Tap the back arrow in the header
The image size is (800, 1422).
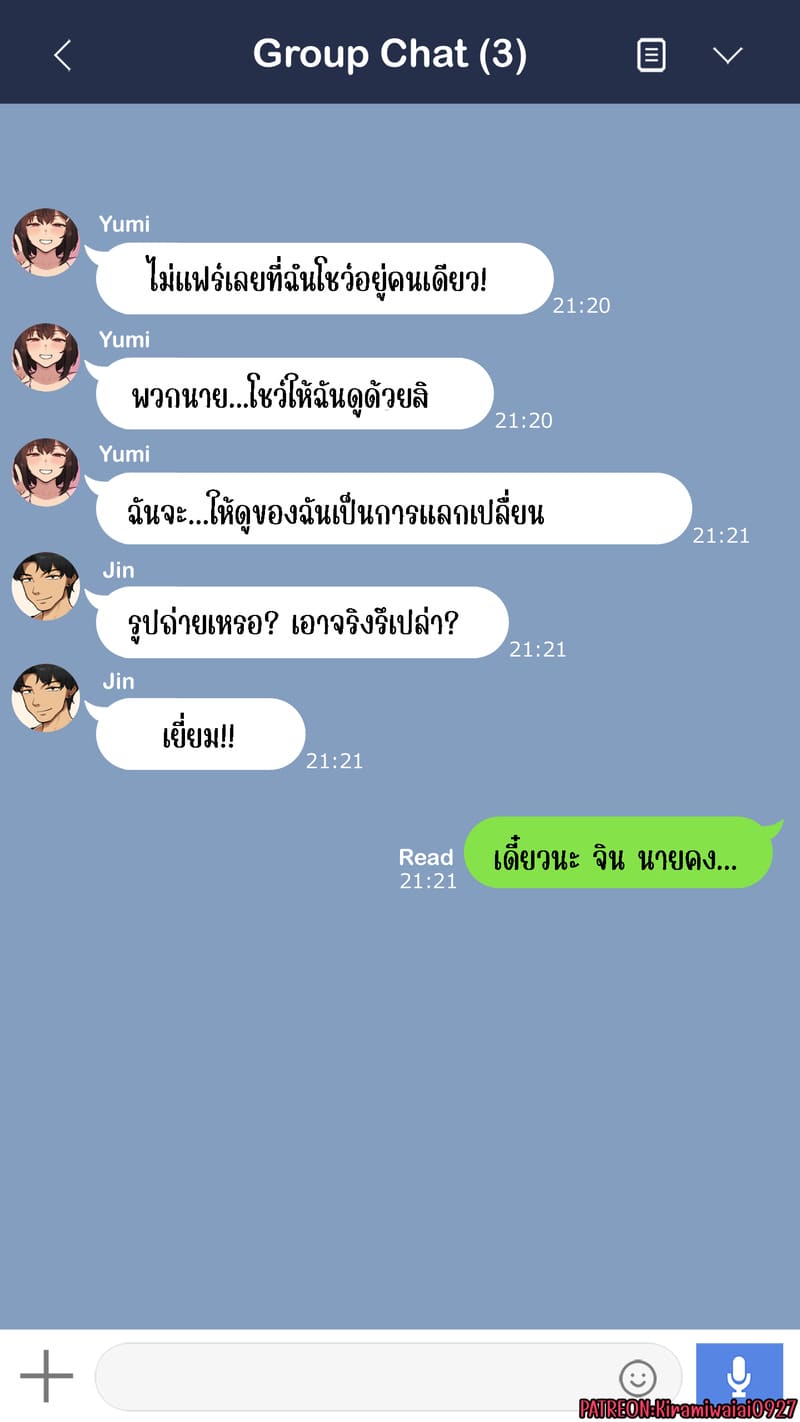(62, 55)
